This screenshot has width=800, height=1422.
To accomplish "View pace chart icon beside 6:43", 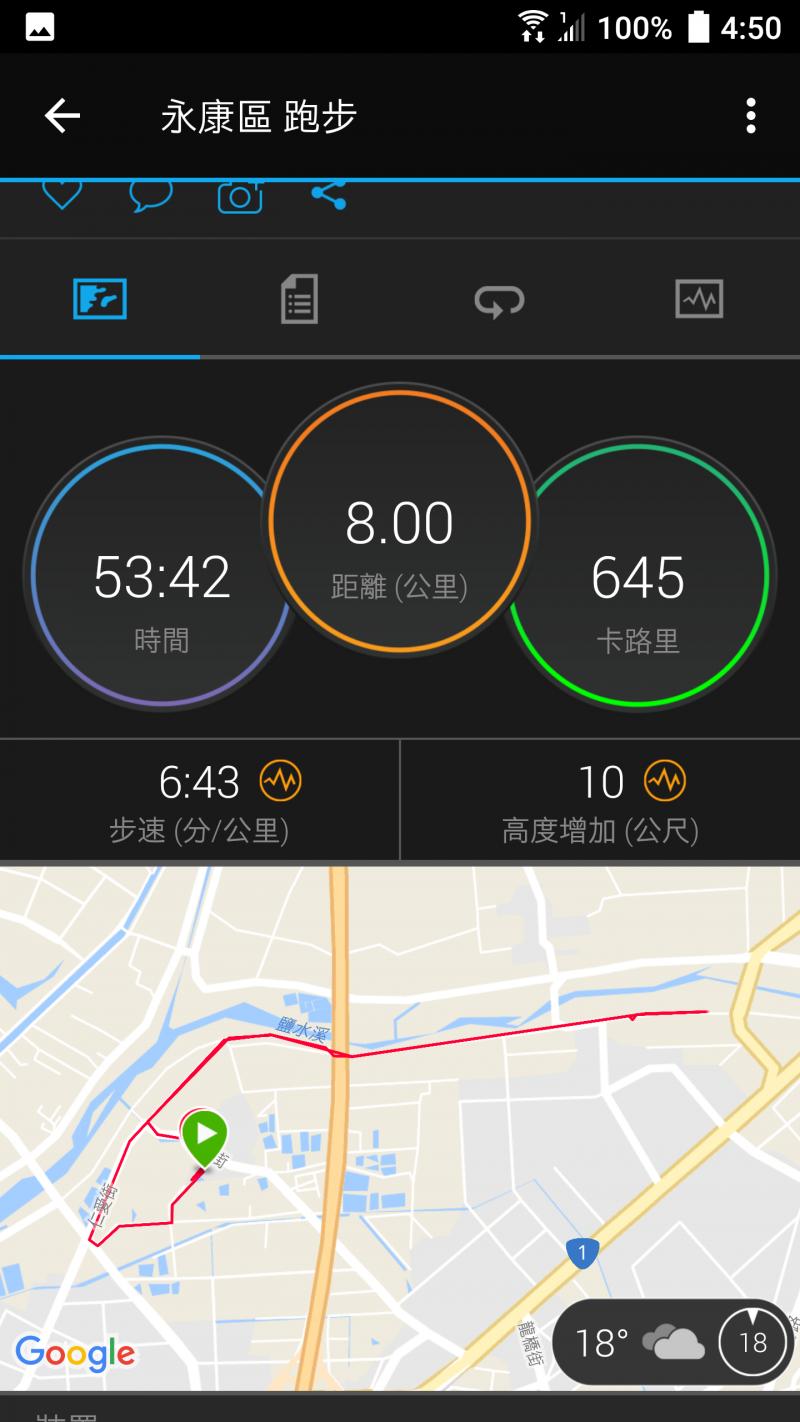I will tap(280, 781).
